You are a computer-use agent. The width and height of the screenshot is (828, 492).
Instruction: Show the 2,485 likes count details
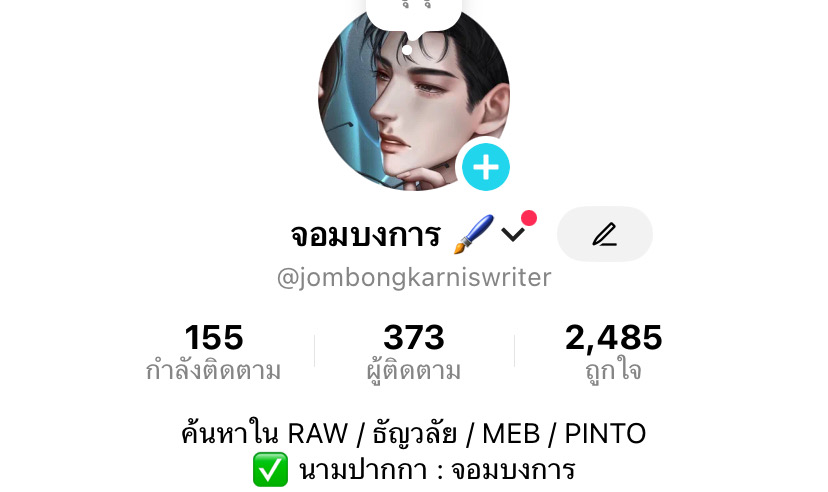pos(613,352)
